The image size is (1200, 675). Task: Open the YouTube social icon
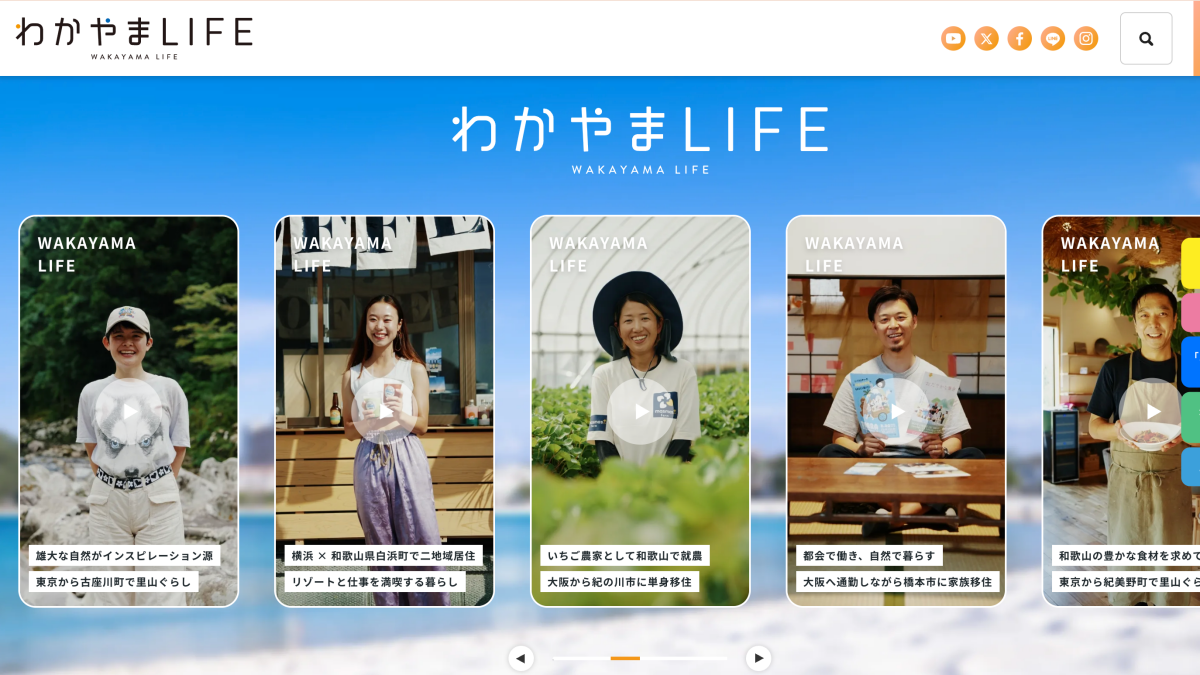coord(953,39)
